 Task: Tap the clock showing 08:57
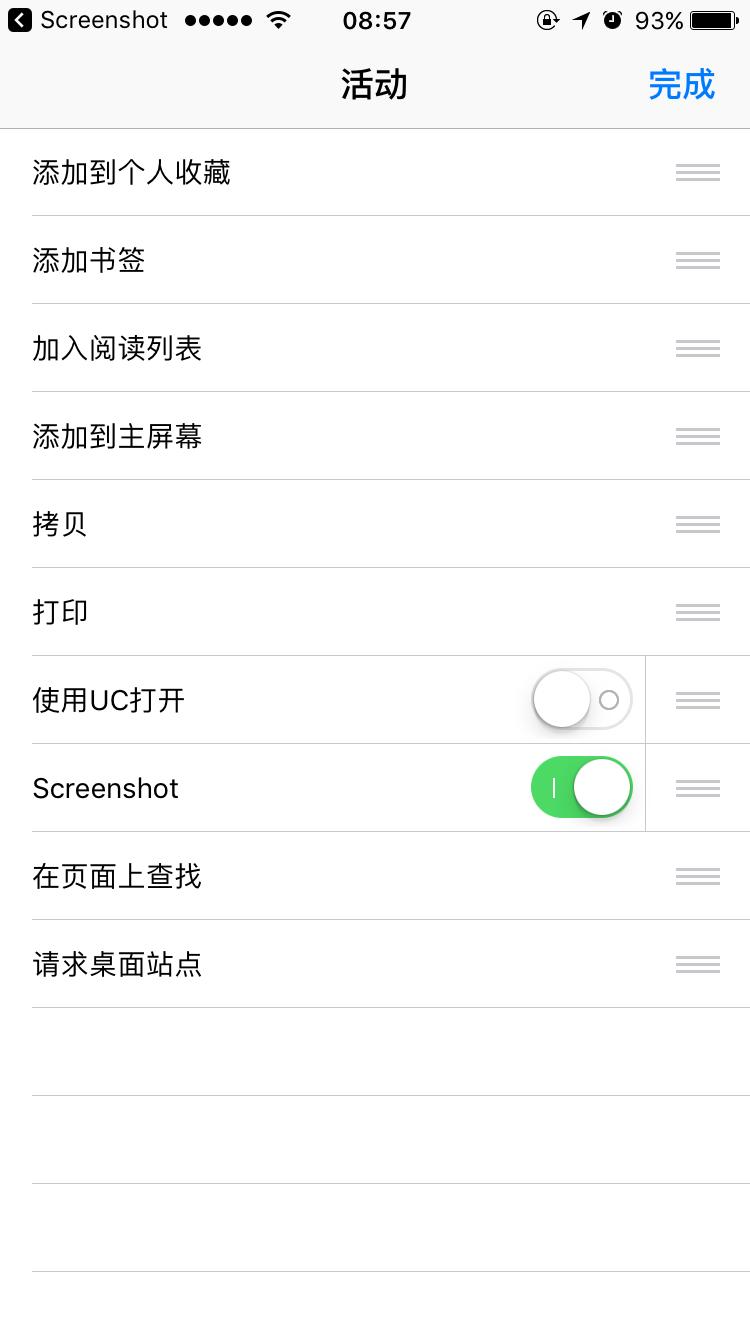377,20
